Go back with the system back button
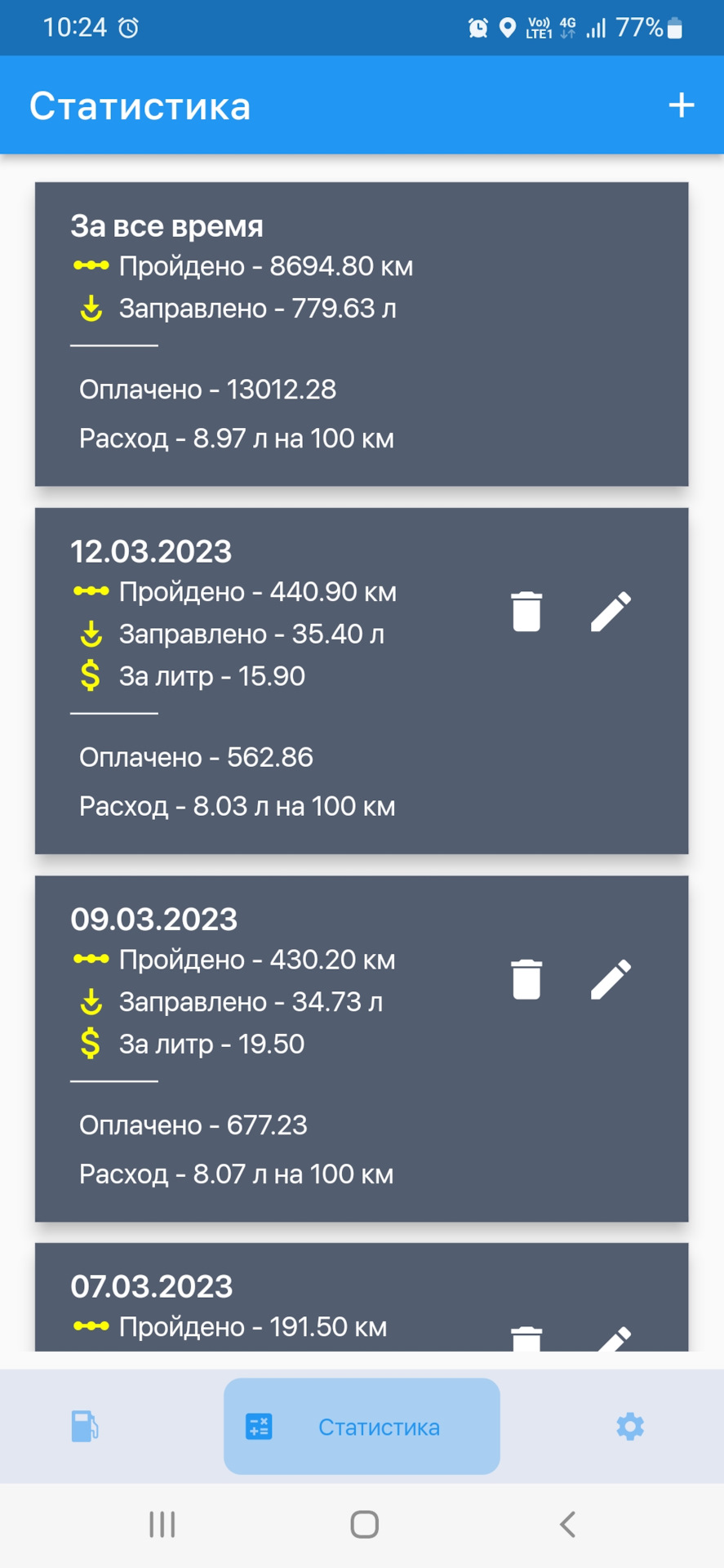Viewport: 724px width, 1568px height. click(x=567, y=1524)
